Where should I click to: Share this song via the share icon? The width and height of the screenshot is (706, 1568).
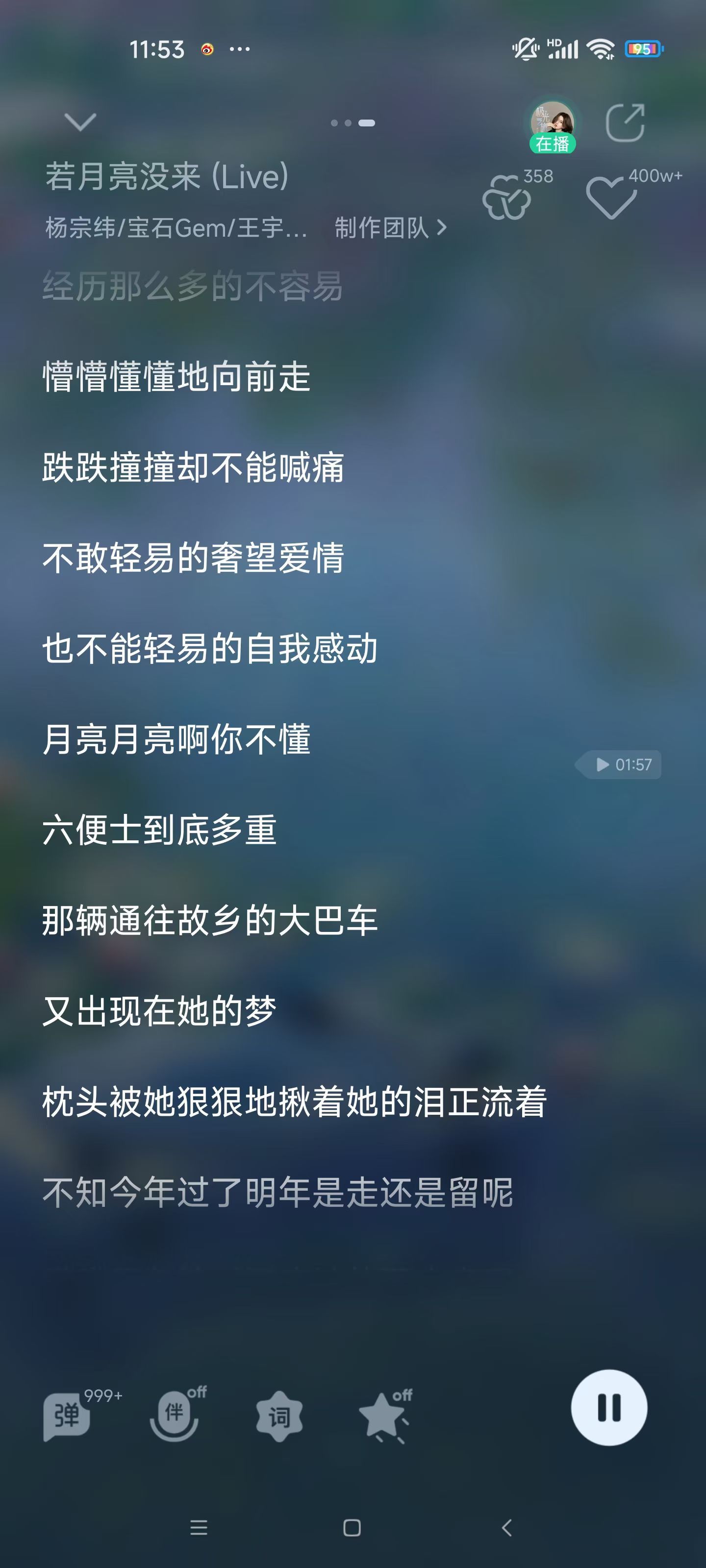(625, 122)
